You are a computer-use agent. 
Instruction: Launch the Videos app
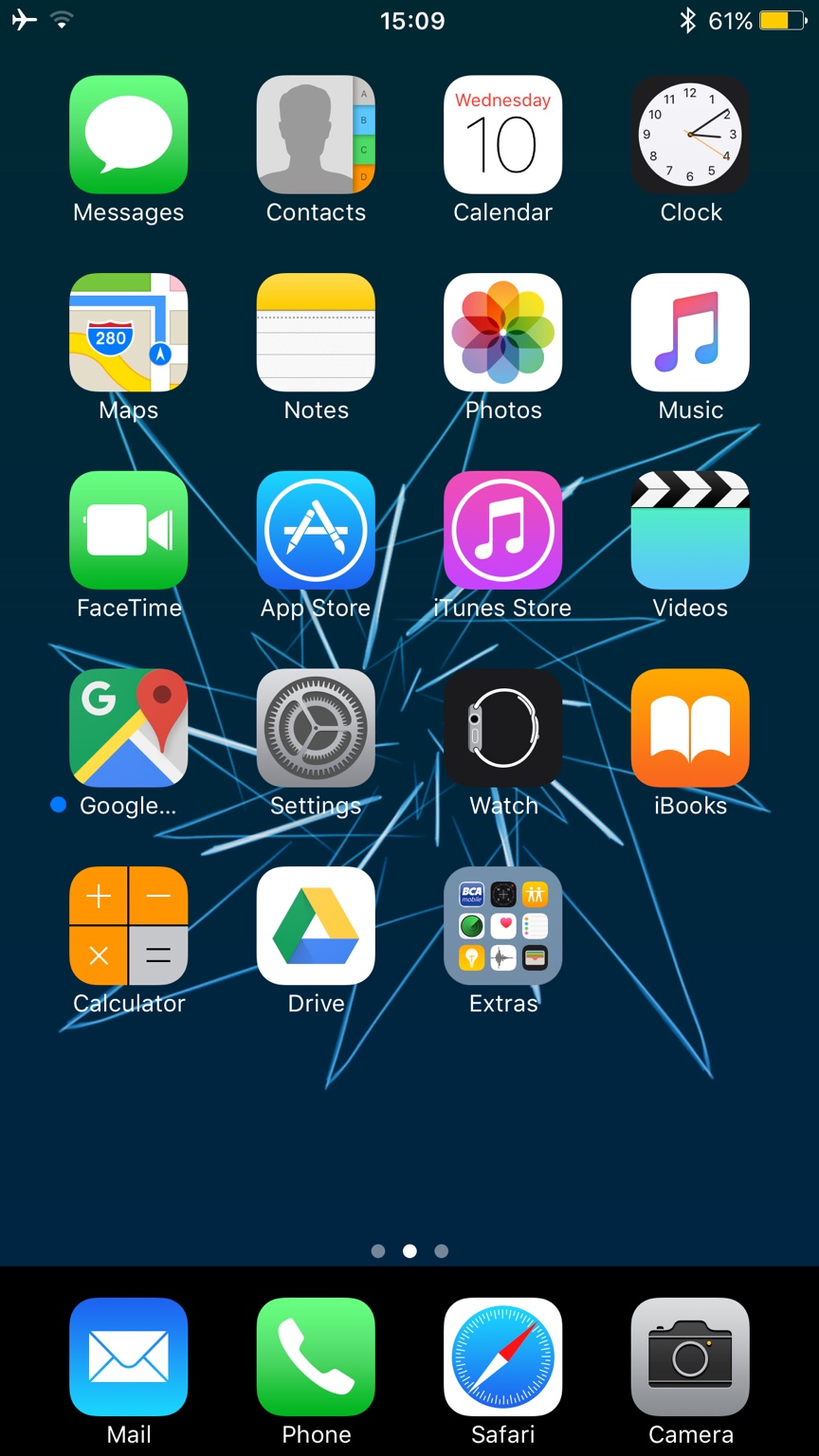click(x=690, y=530)
